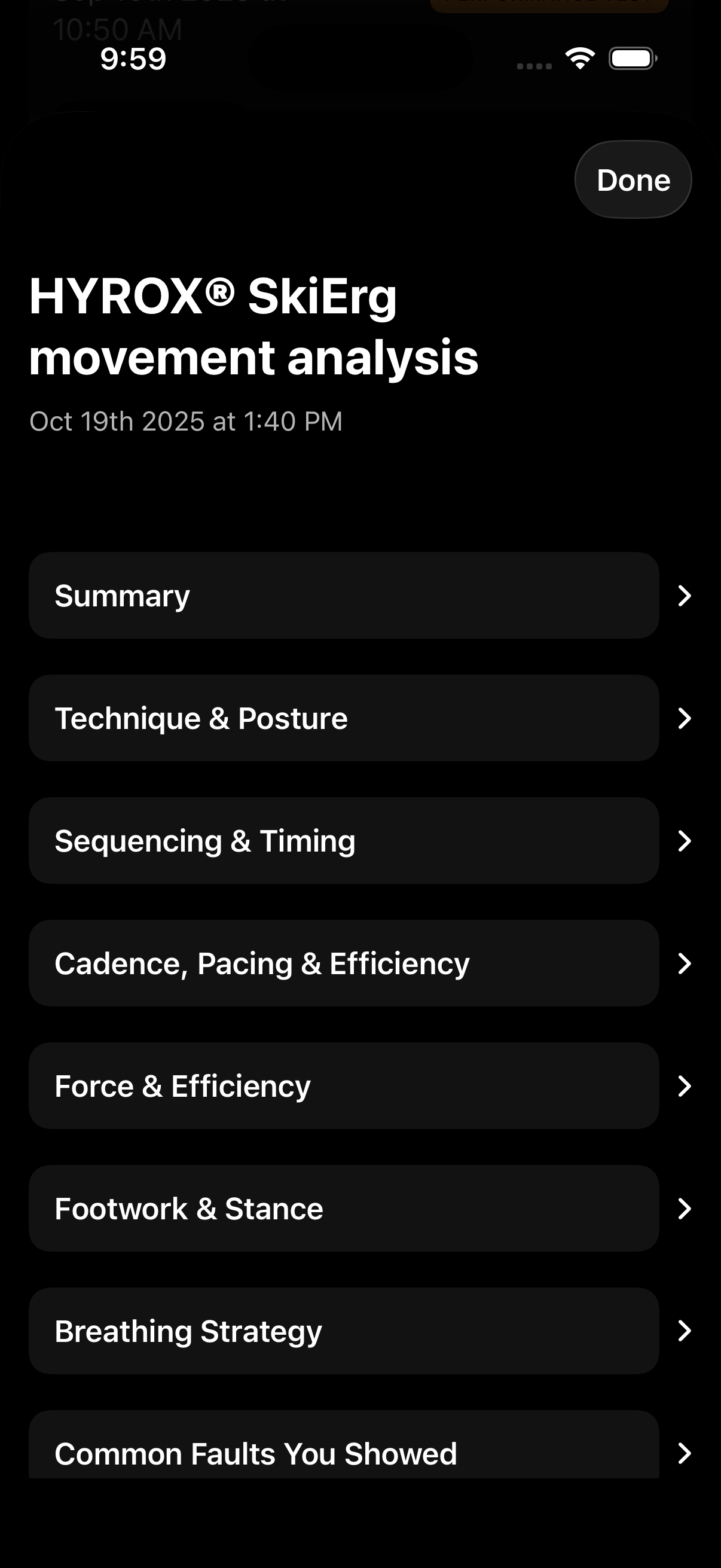Screen dimensions: 721x1568
Task: View Sequencing & Timing analysis
Action: point(344,841)
